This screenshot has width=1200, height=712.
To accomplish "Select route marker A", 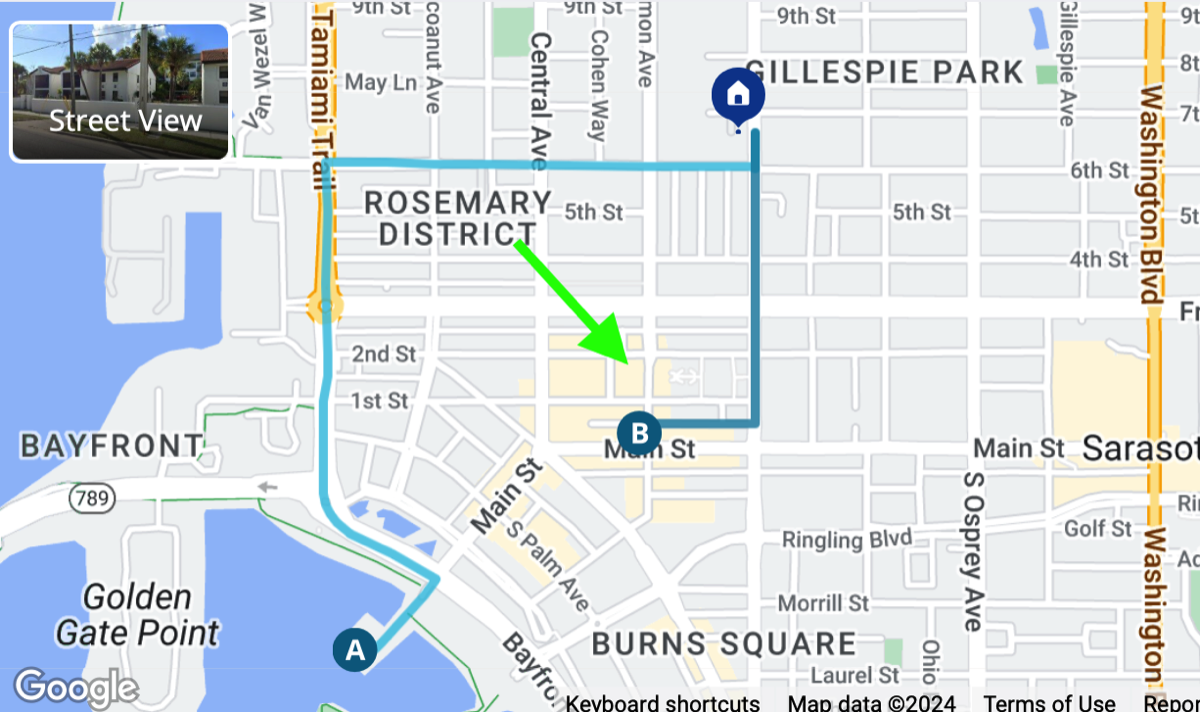I will tap(355, 650).
